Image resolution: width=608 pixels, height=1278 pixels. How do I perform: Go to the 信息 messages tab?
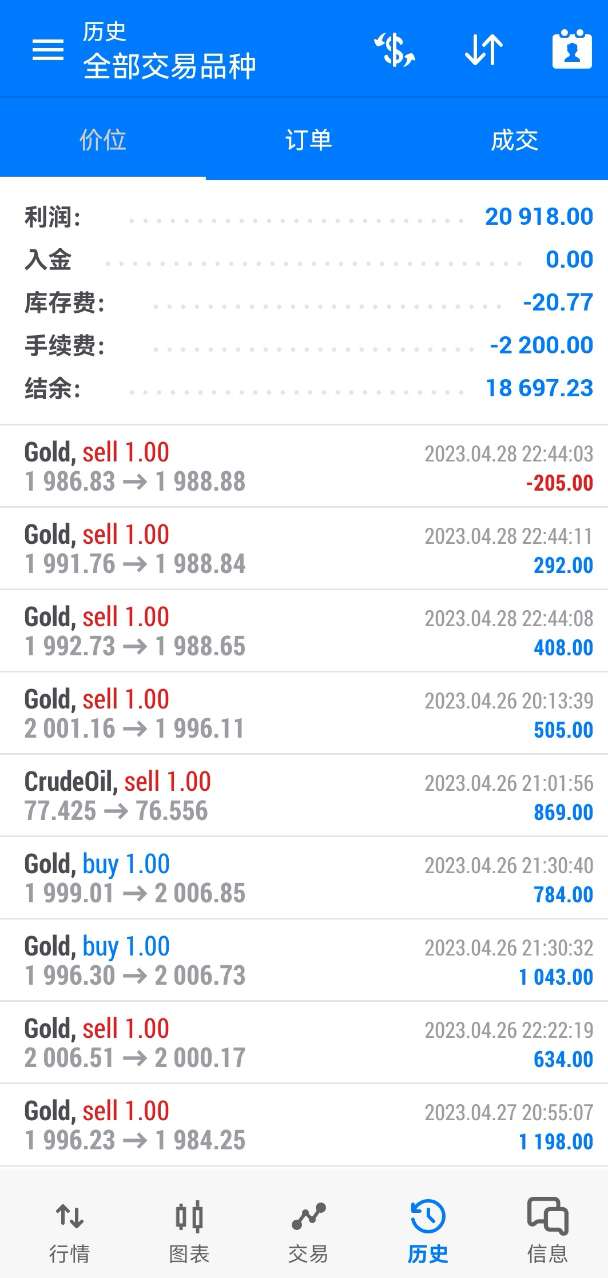point(547,1231)
